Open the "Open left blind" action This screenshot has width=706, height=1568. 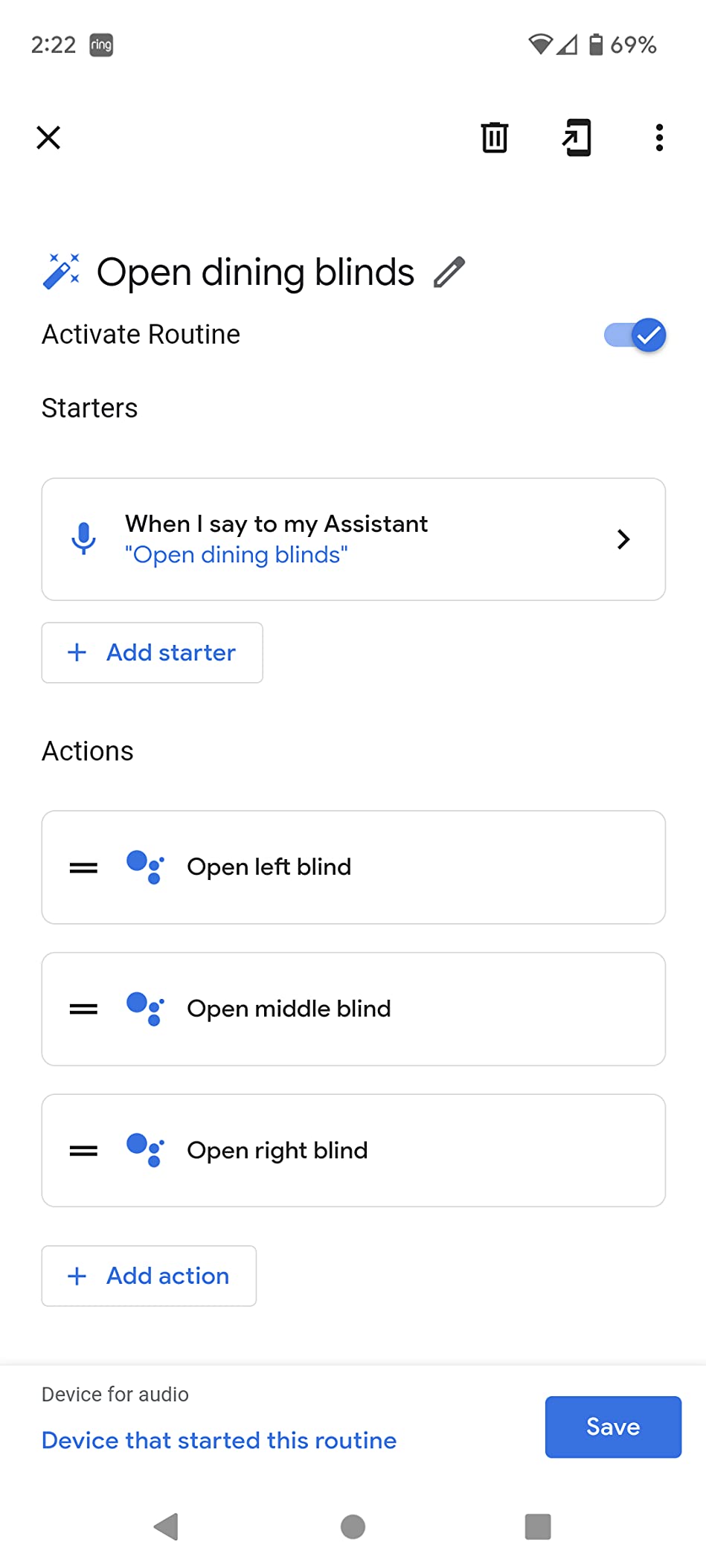353,867
